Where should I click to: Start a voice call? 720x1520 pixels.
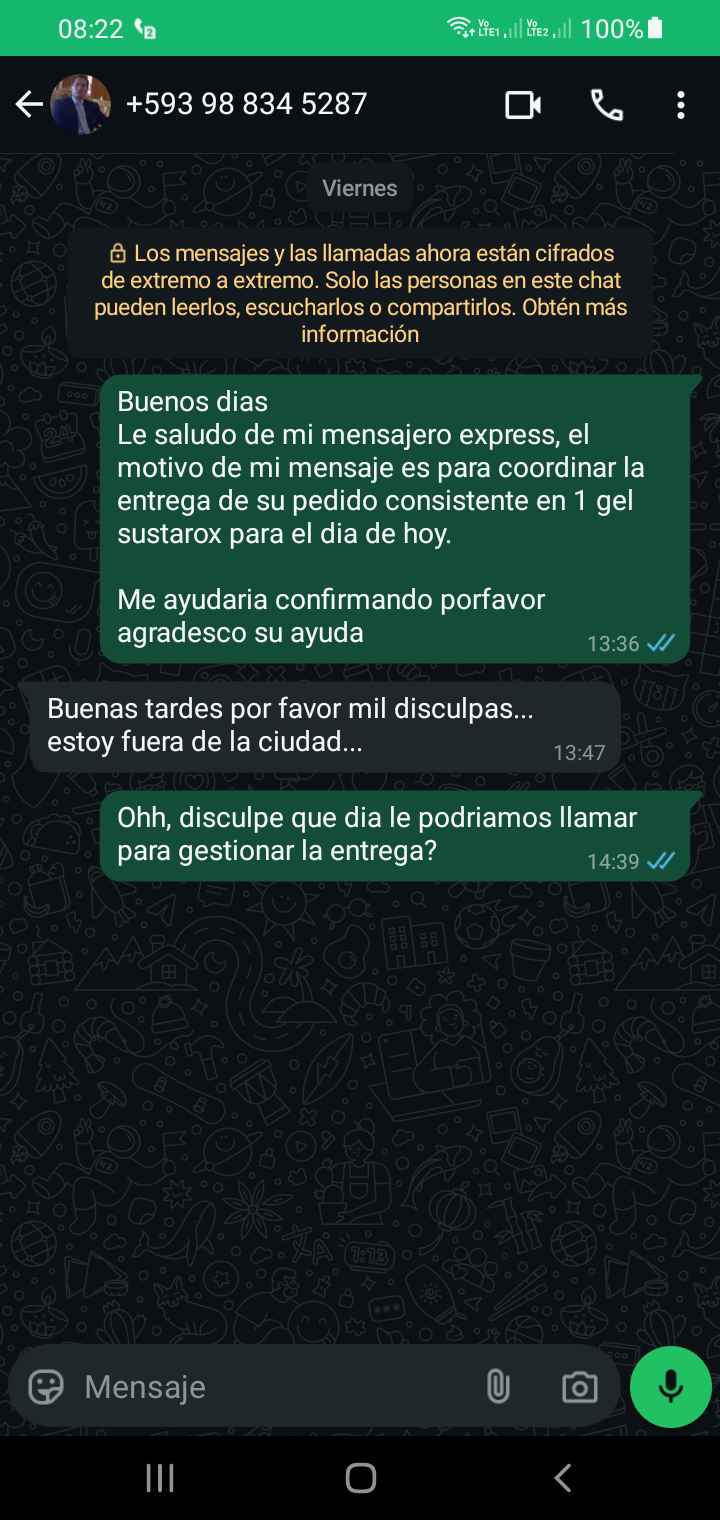[606, 104]
